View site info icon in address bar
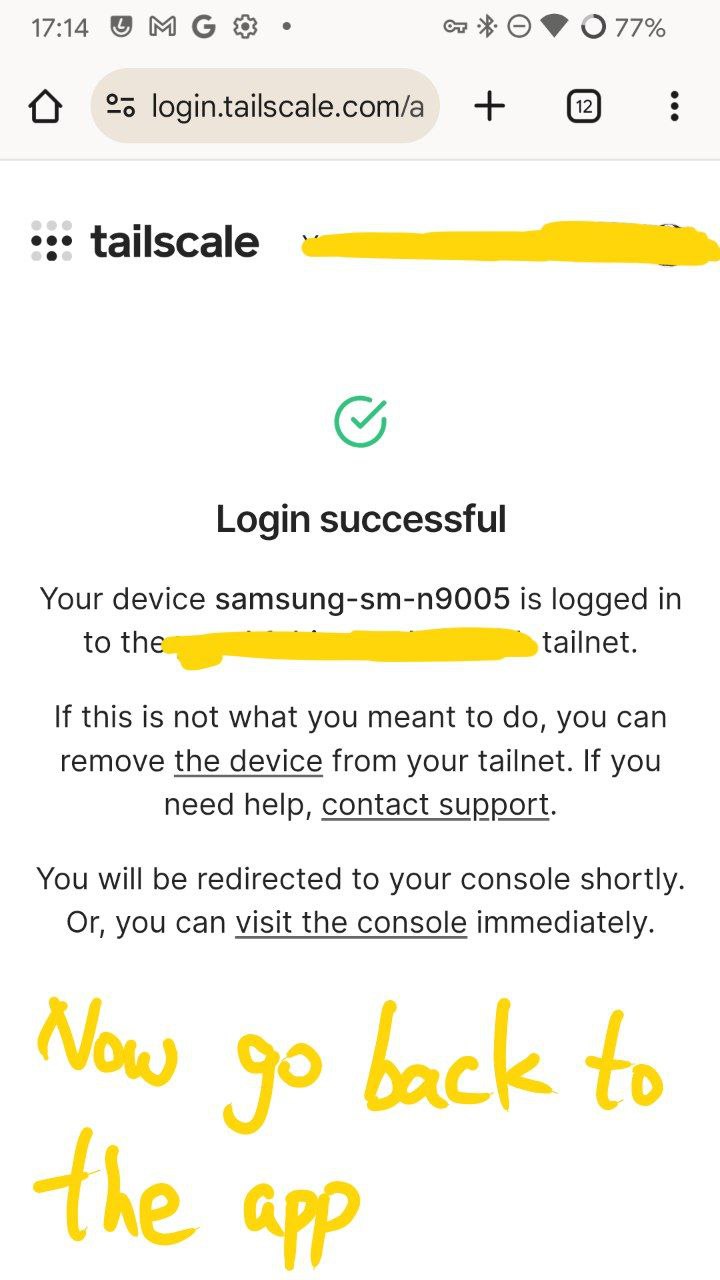 click(121, 106)
